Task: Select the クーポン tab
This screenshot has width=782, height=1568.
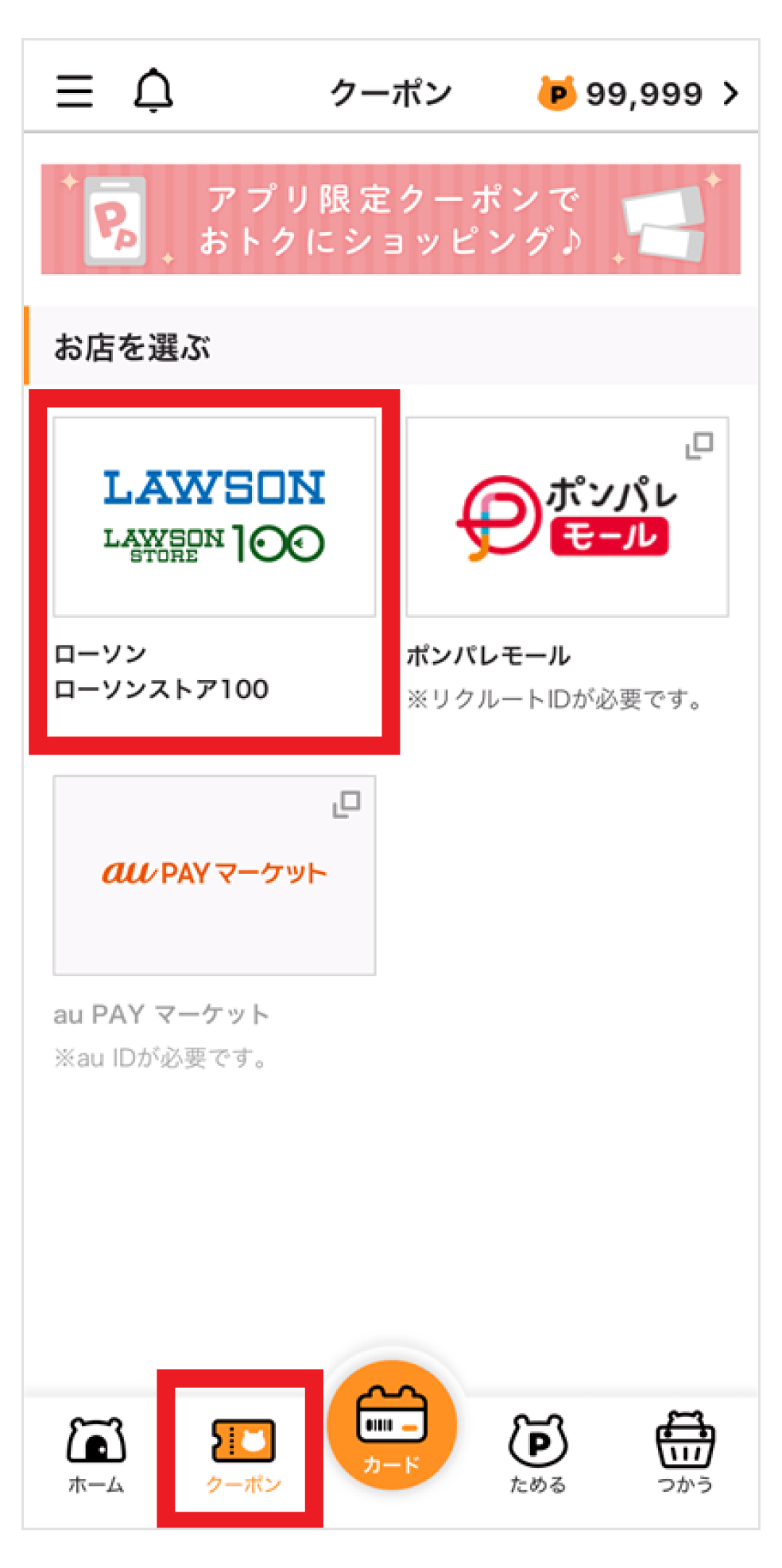Action: pos(243,1453)
